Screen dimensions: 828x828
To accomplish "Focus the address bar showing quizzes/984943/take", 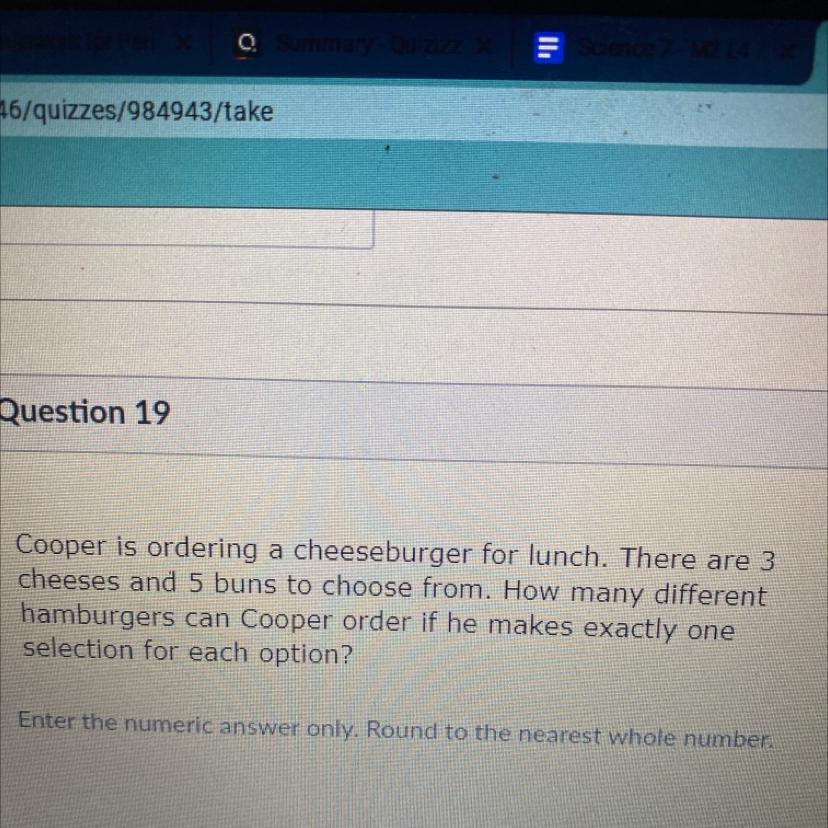I will coord(300,110).
